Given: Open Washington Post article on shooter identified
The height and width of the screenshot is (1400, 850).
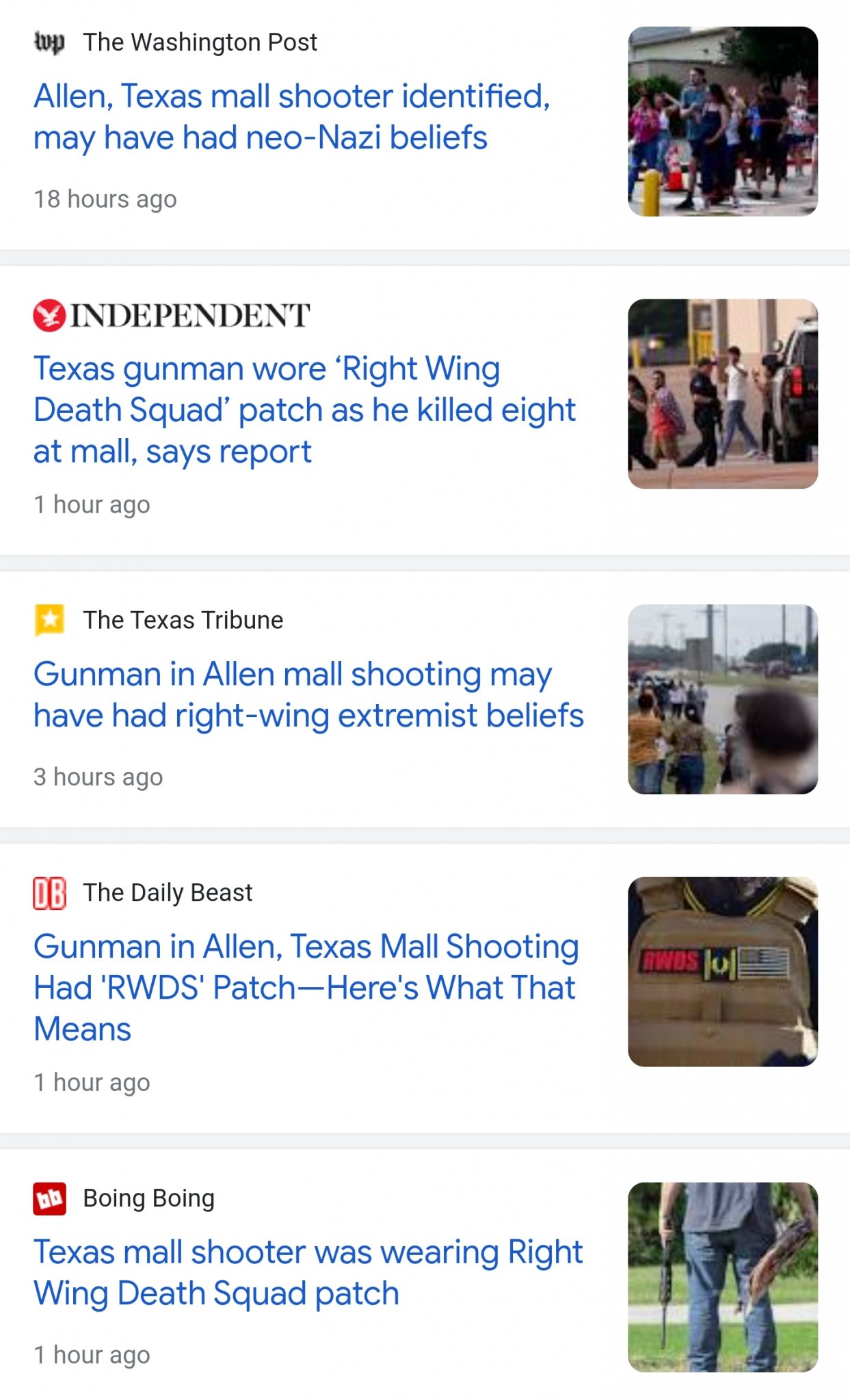Looking at the screenshot, I should pos(292,117).
